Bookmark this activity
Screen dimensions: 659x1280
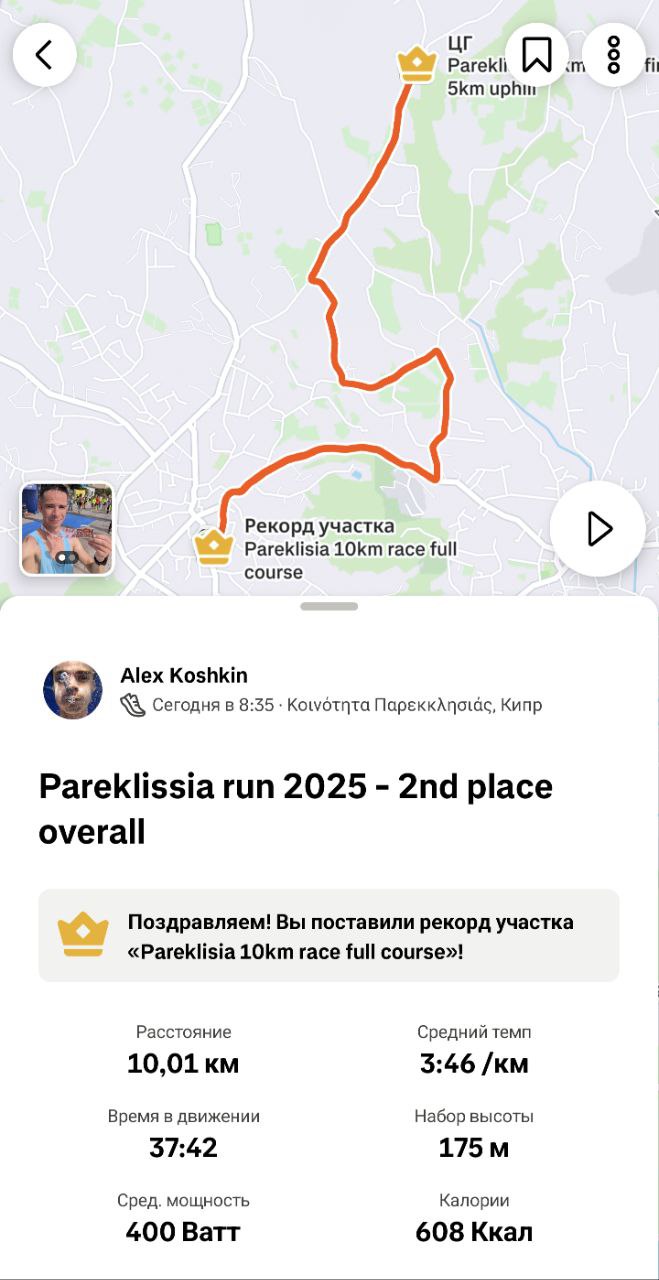537,54
